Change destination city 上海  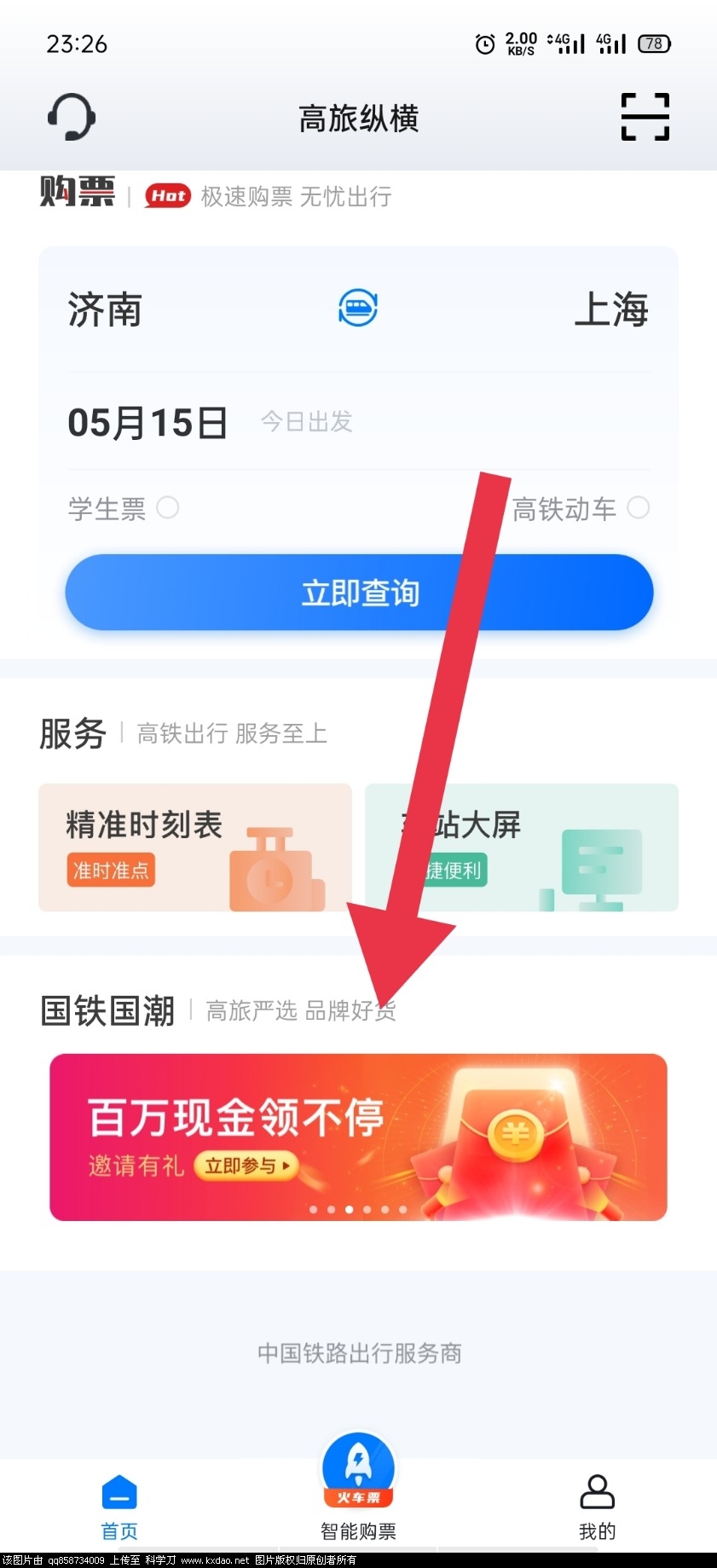611,310
